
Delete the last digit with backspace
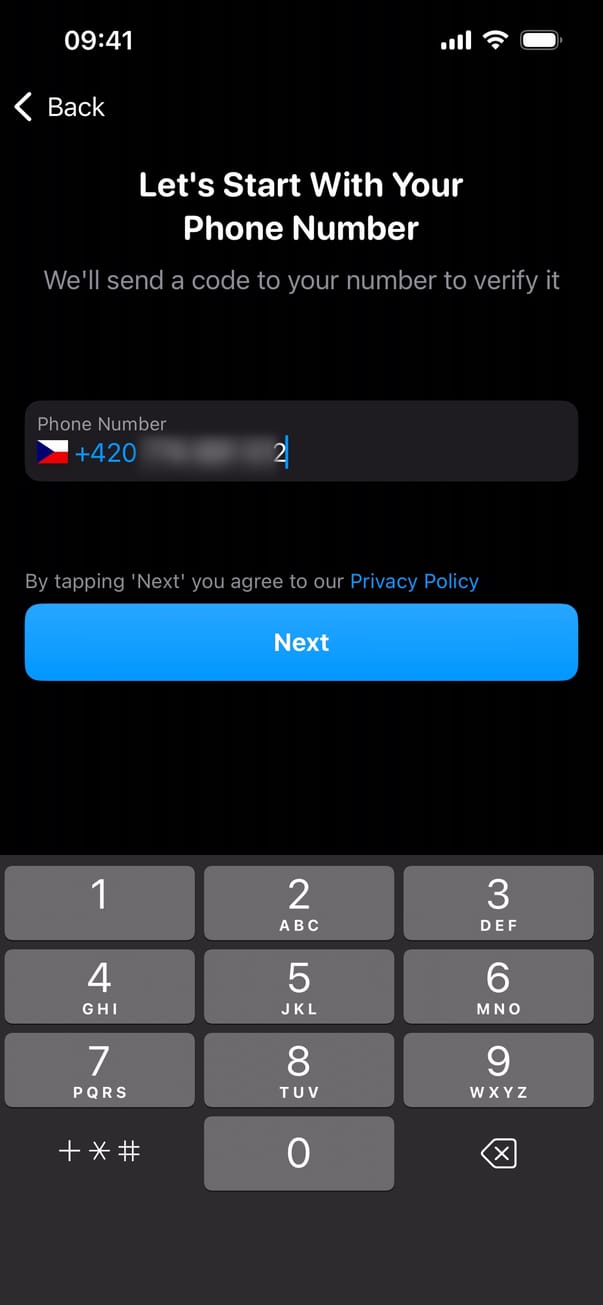tap(498, 1154)
